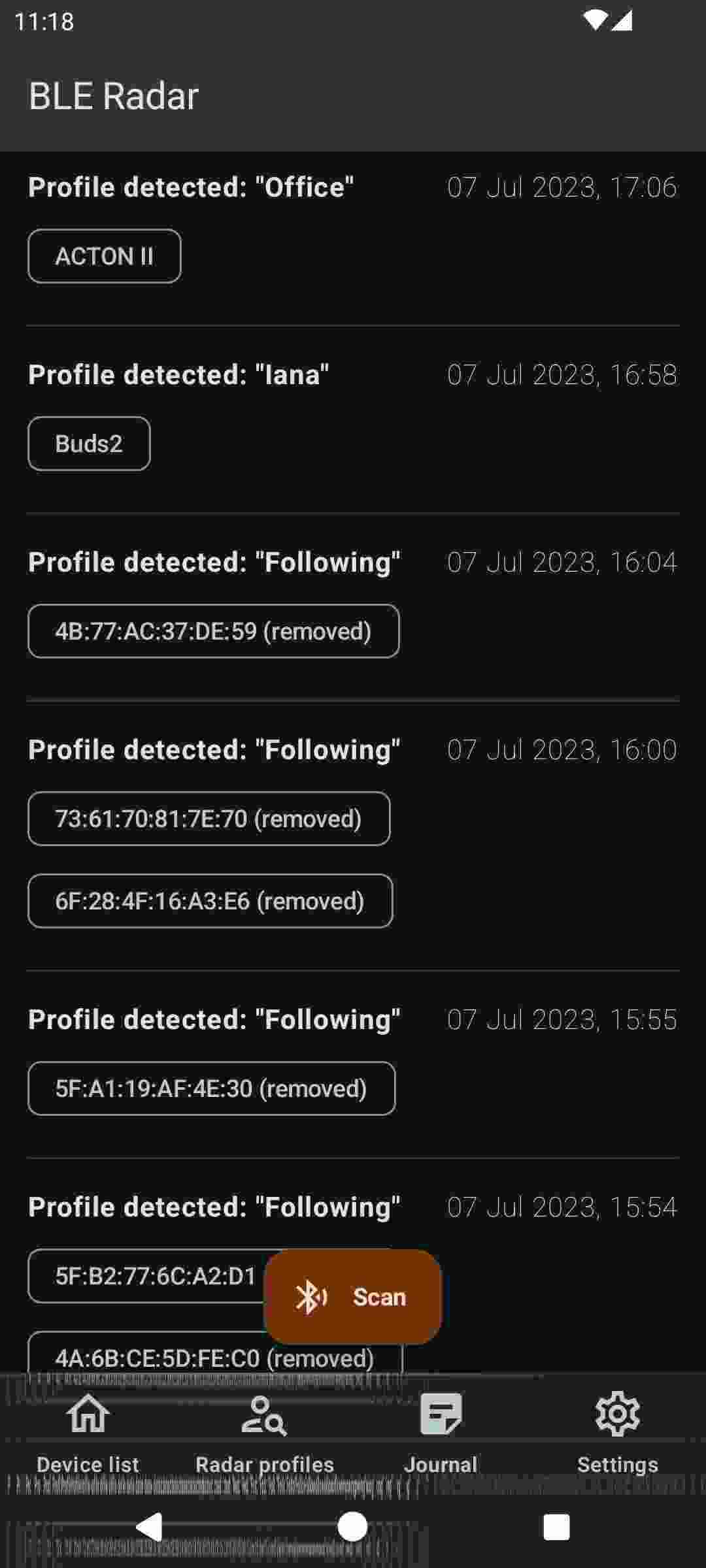This screenshot has width=706, height=1568.
Task: Tap the Bluetooth icon on the Scan button
Action: coord(312,1297)
